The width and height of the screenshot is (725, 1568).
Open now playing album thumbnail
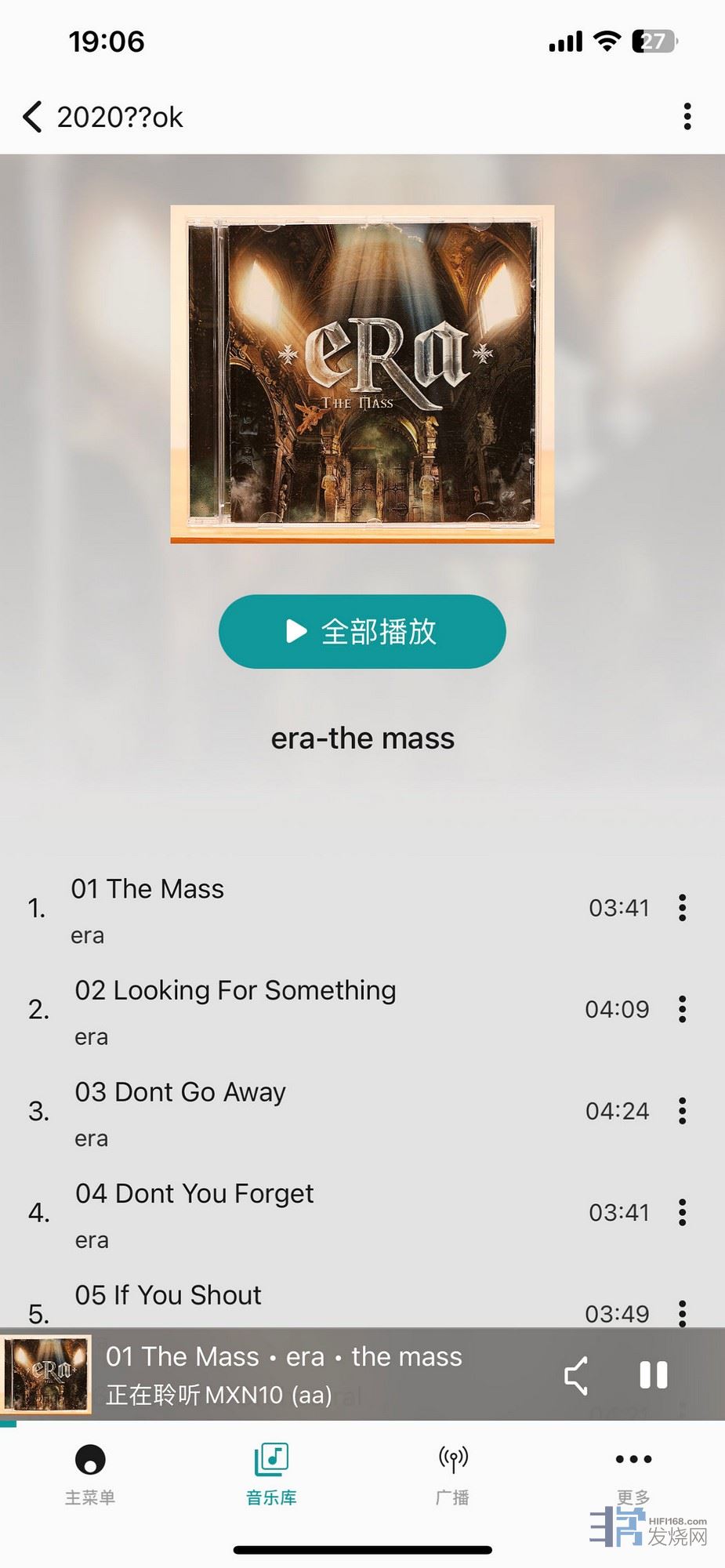click(x=47, y=1374)
